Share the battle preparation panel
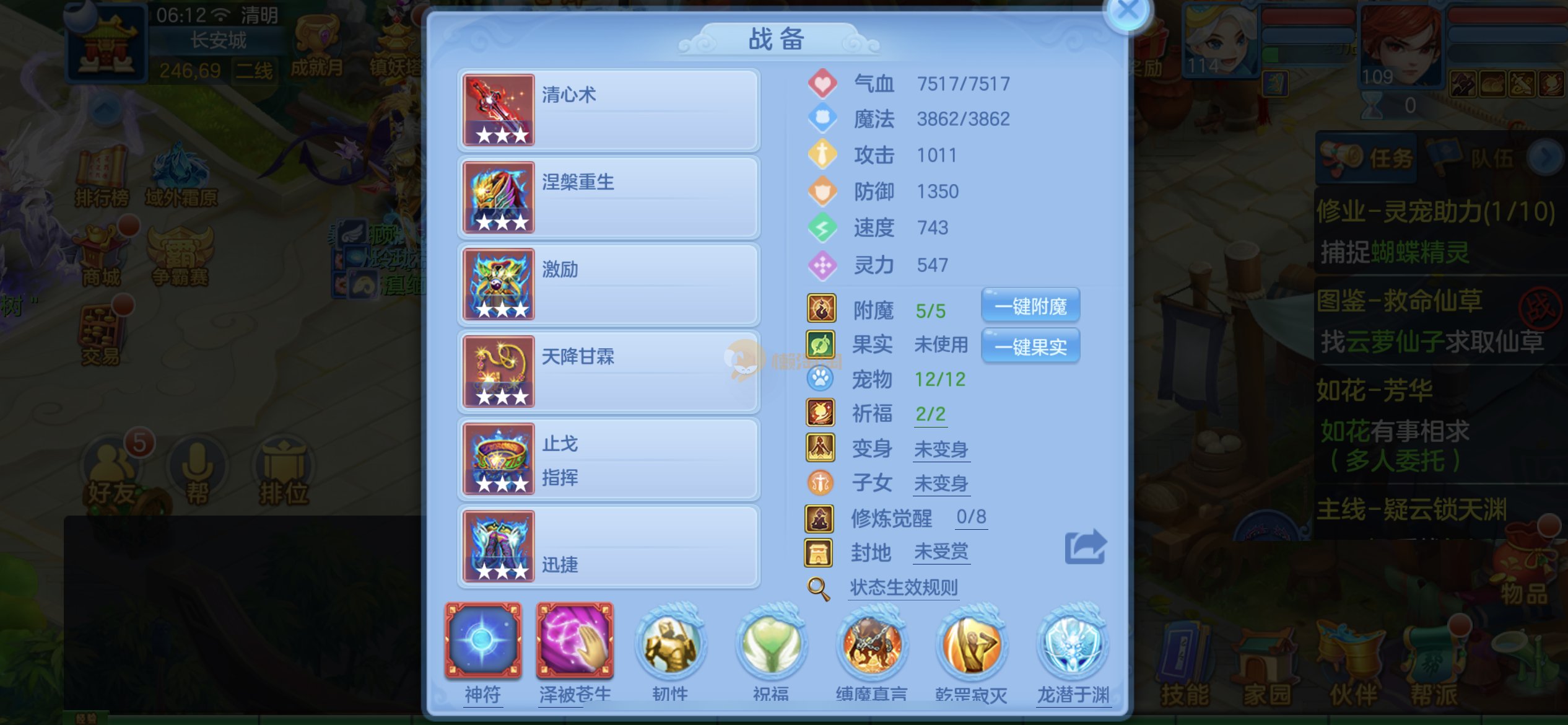 coord(1085,547)
